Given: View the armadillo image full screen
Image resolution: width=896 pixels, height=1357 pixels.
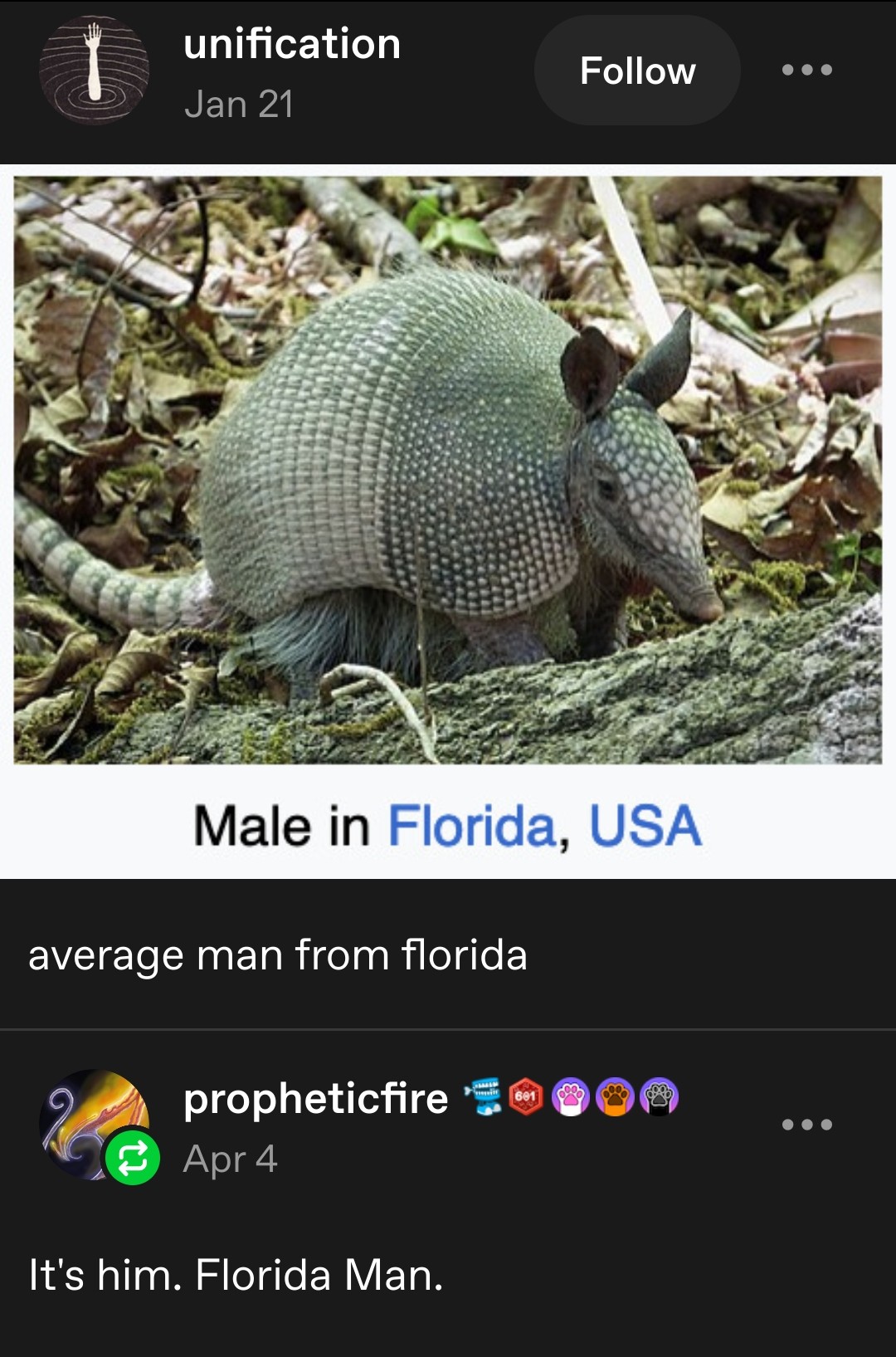Looking at the screenshot, I should tap(448, 470).
